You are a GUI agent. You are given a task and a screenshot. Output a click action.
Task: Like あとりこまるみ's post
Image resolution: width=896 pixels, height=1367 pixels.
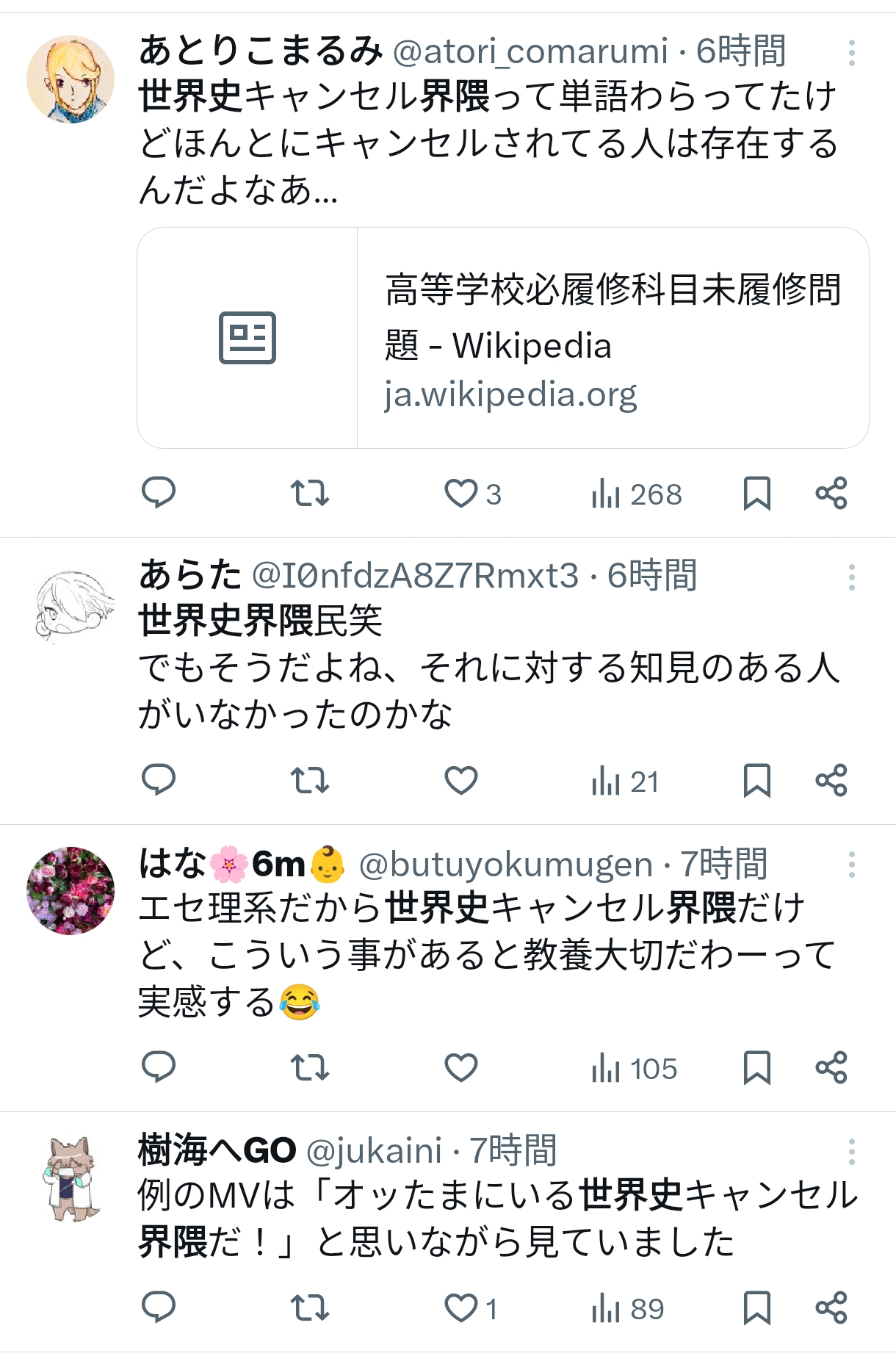click(x=461, y=494)
